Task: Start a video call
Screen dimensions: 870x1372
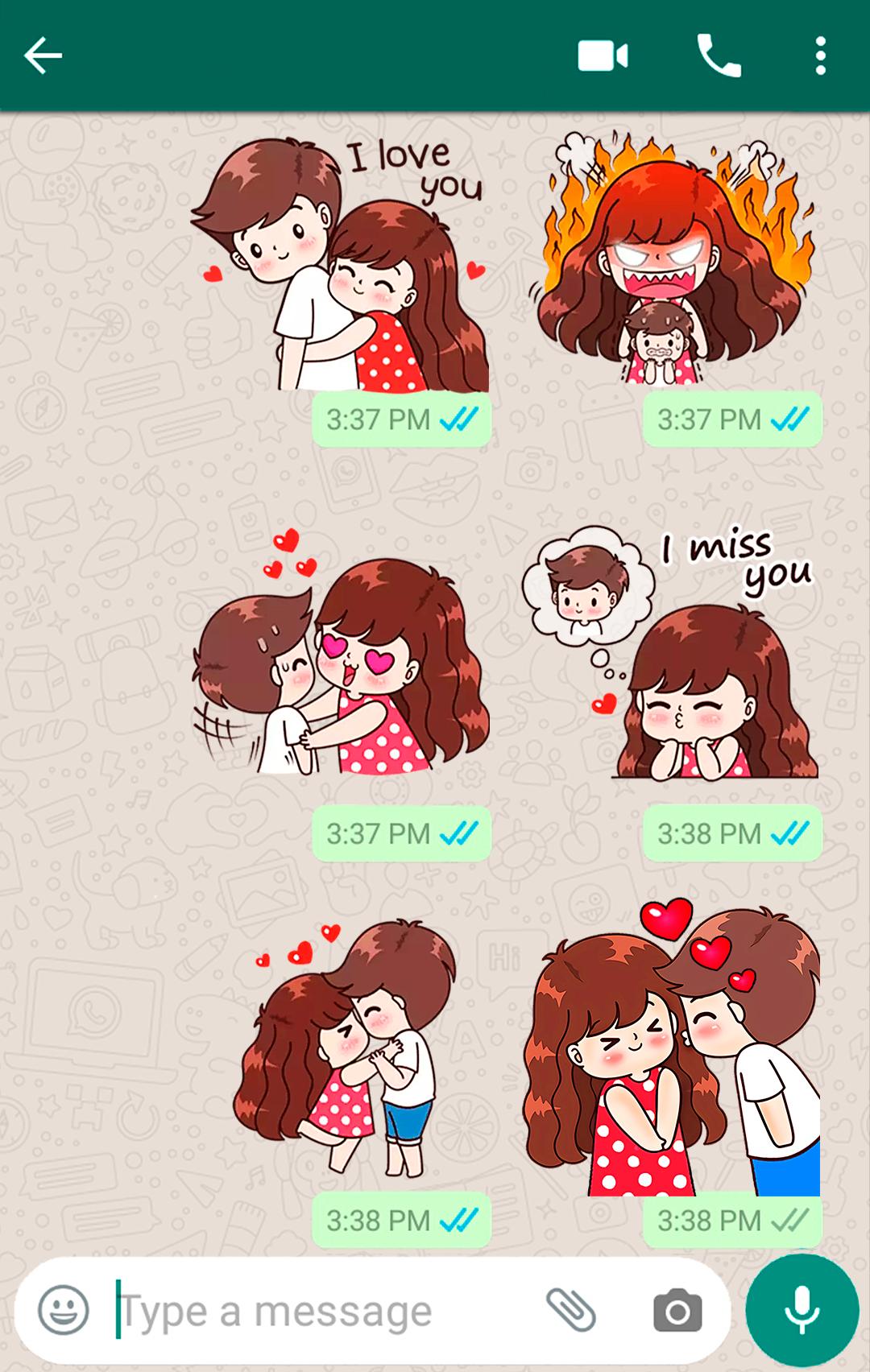Action: 603,56
